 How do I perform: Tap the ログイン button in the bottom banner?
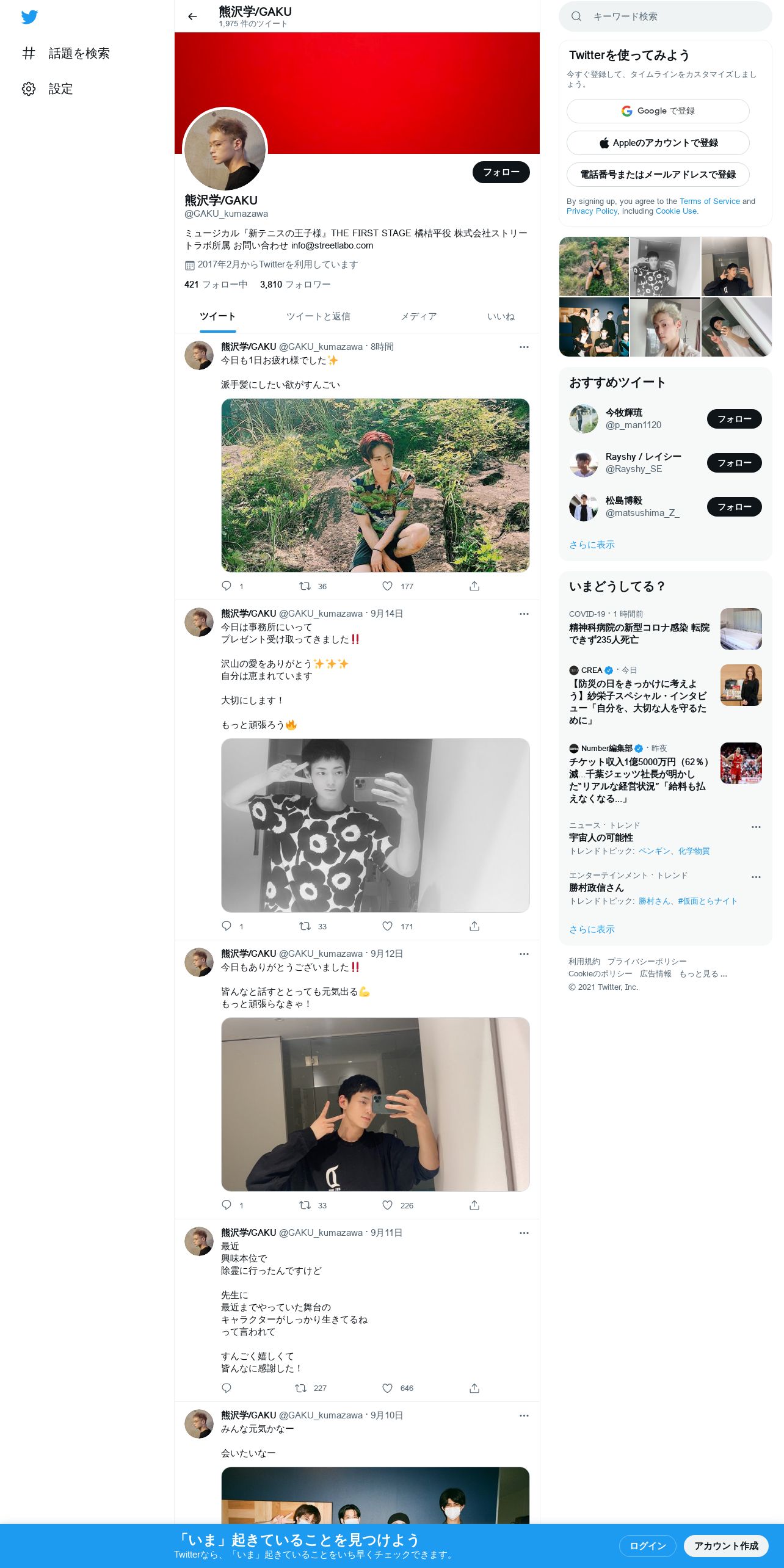pos(647,1546)
